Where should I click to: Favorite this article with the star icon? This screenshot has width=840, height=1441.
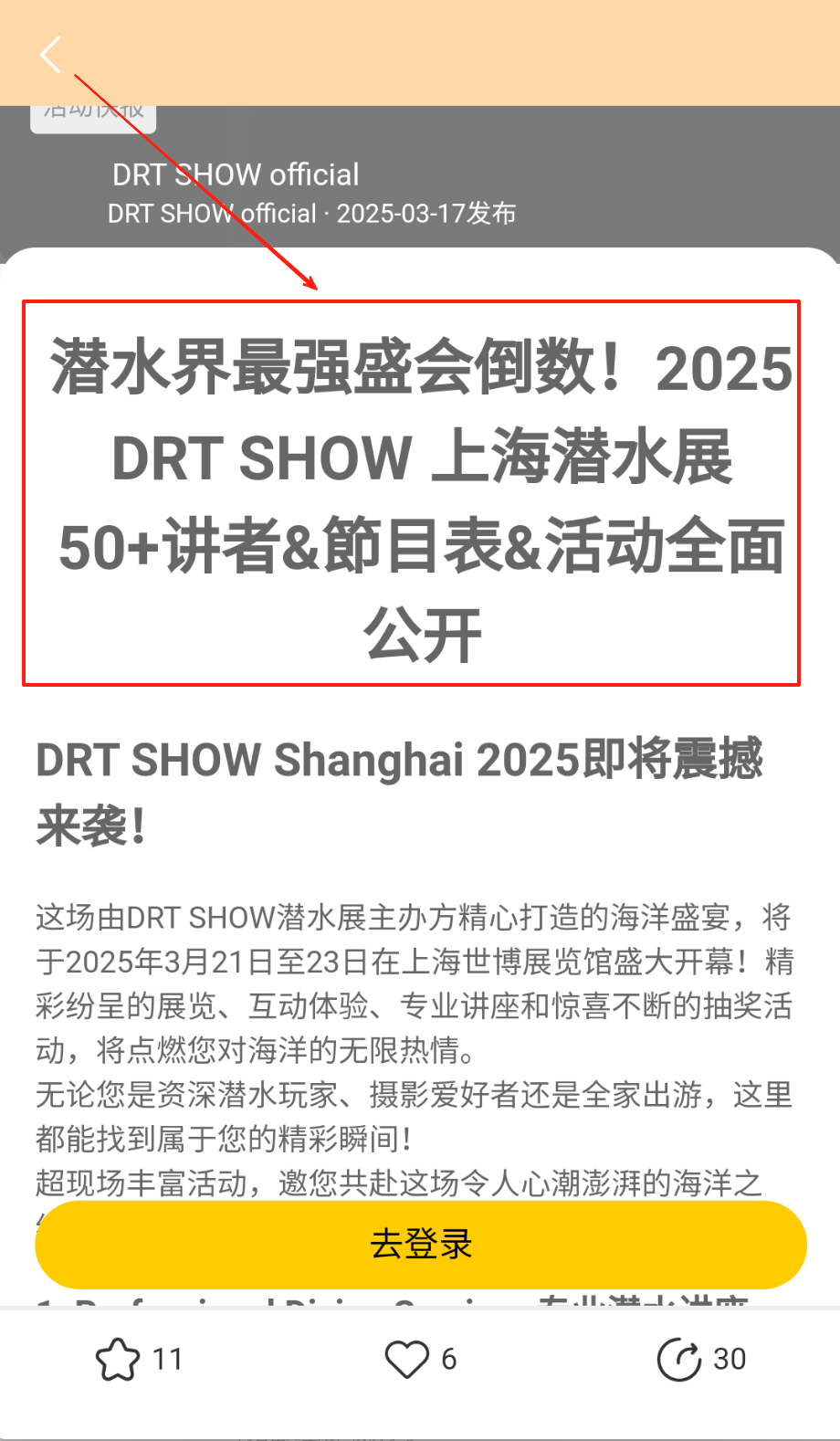pos(118,1359)
